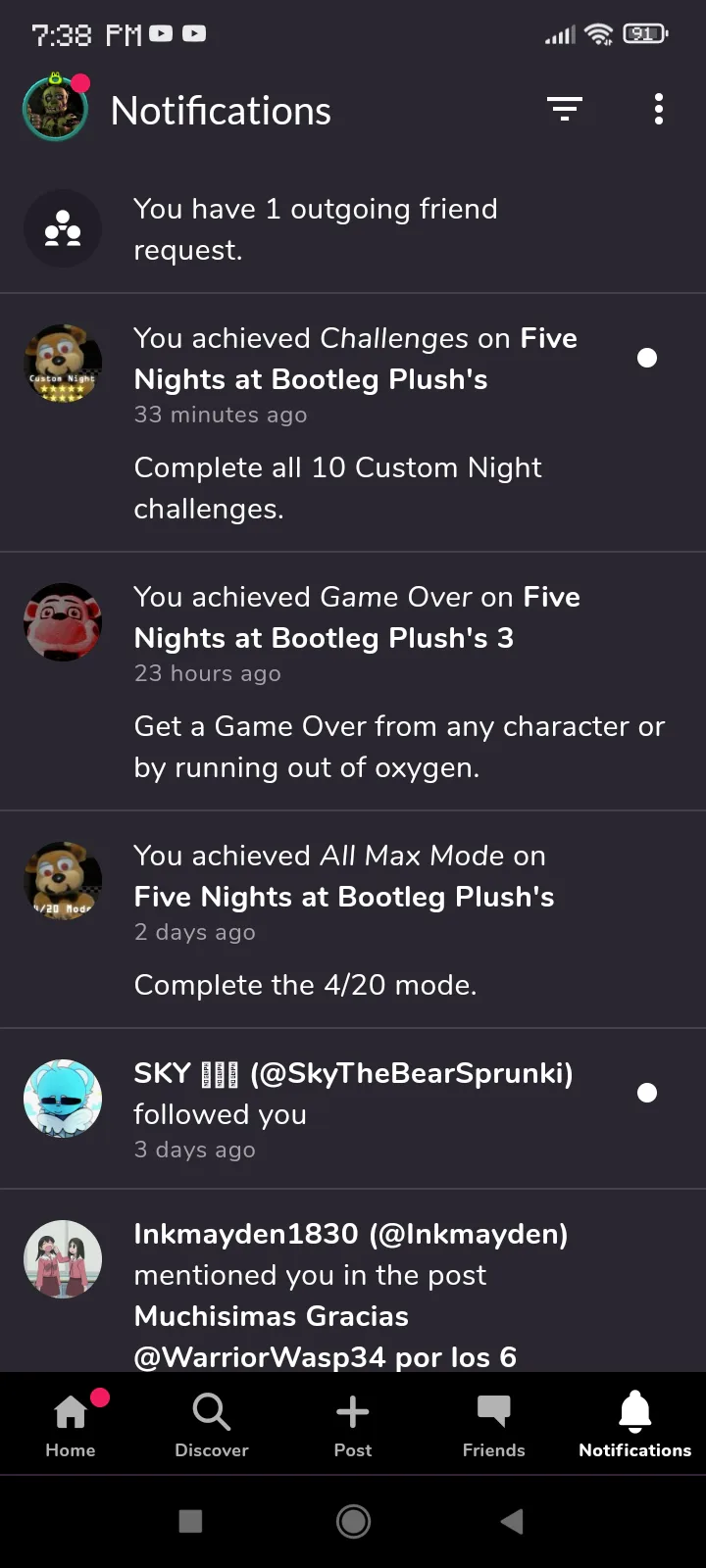This screenshot has width=706, height=1568.
Task: Open the Challenges trophy notification
Action: (x=353, y=422)
